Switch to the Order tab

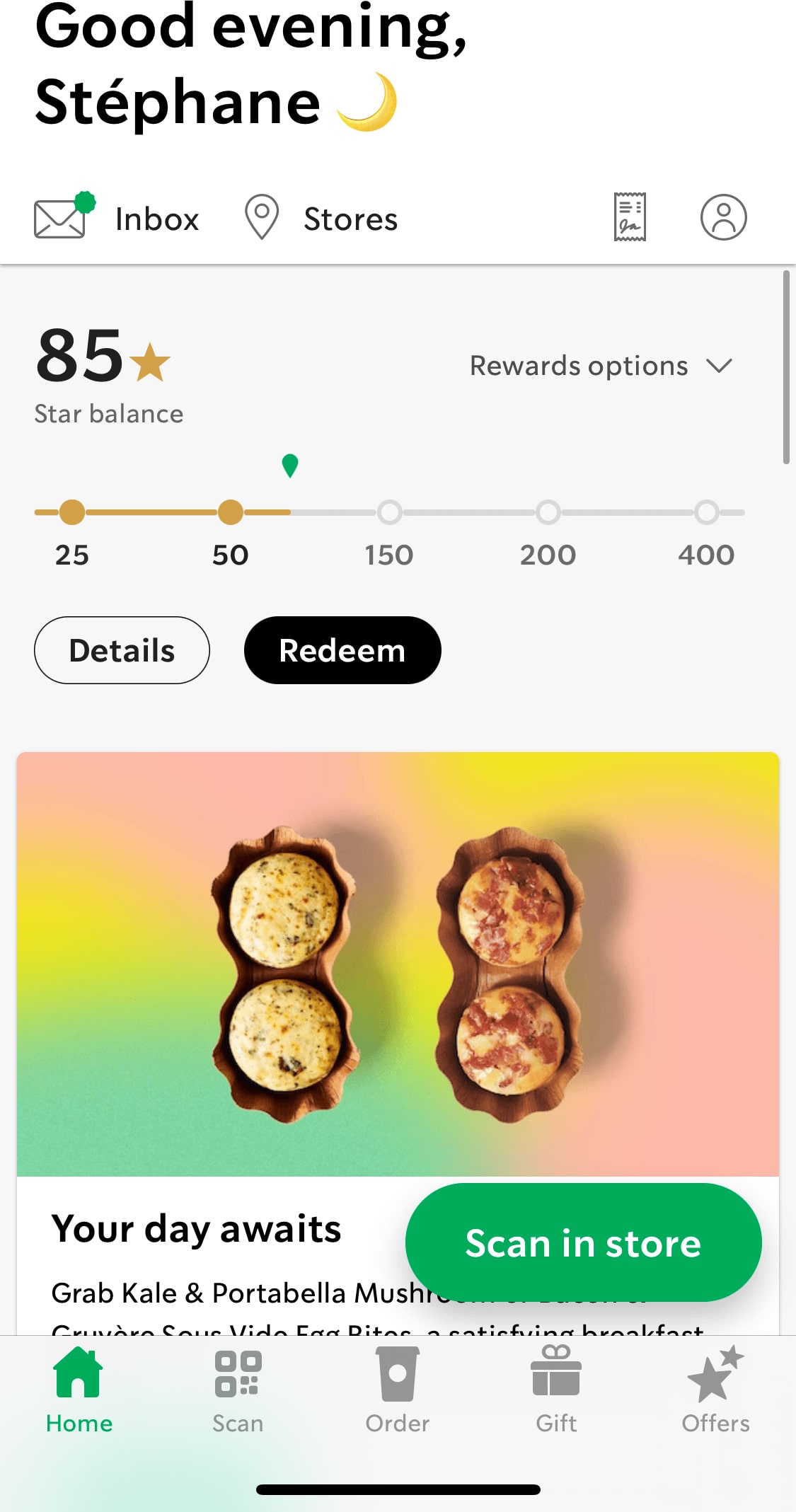tap(398, 1390)
